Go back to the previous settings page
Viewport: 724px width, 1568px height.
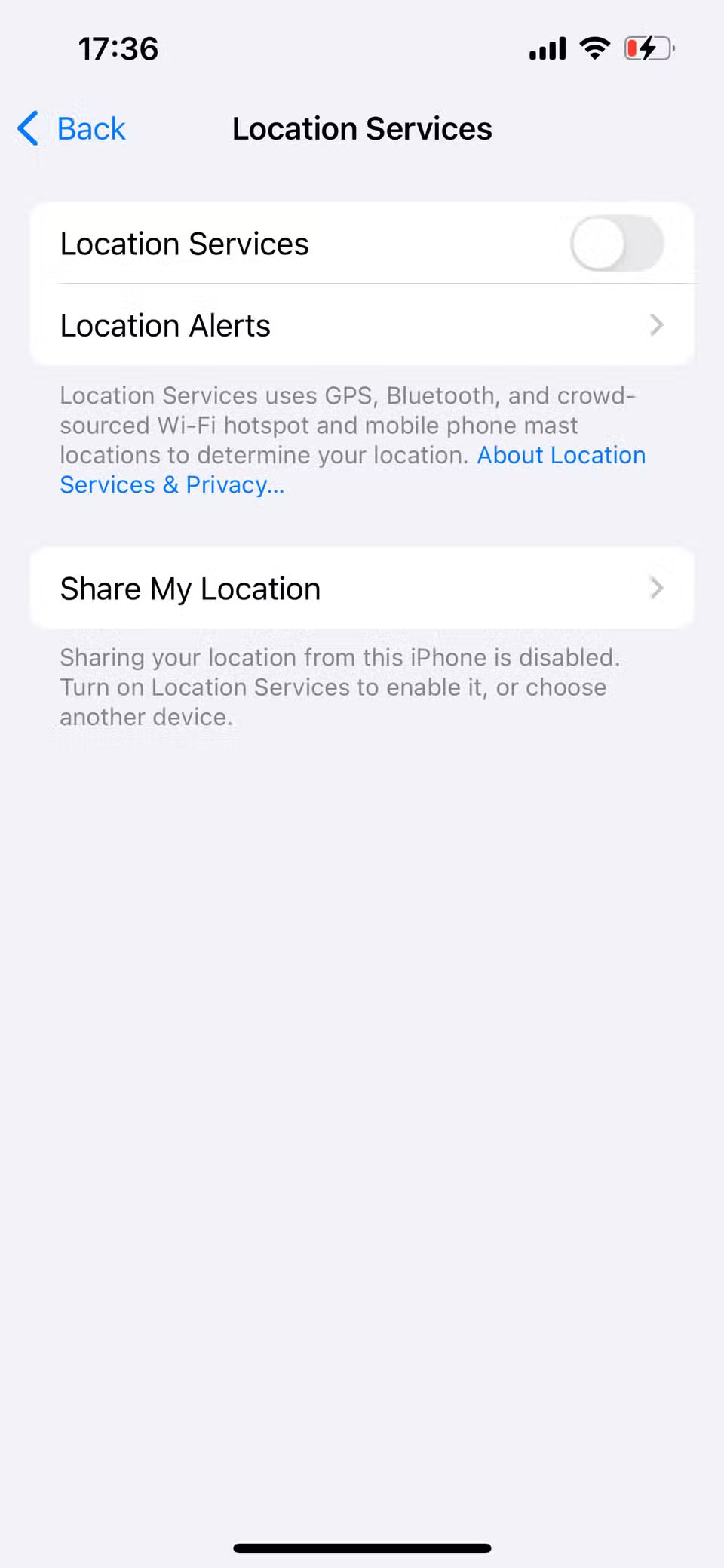pos(72,128)
